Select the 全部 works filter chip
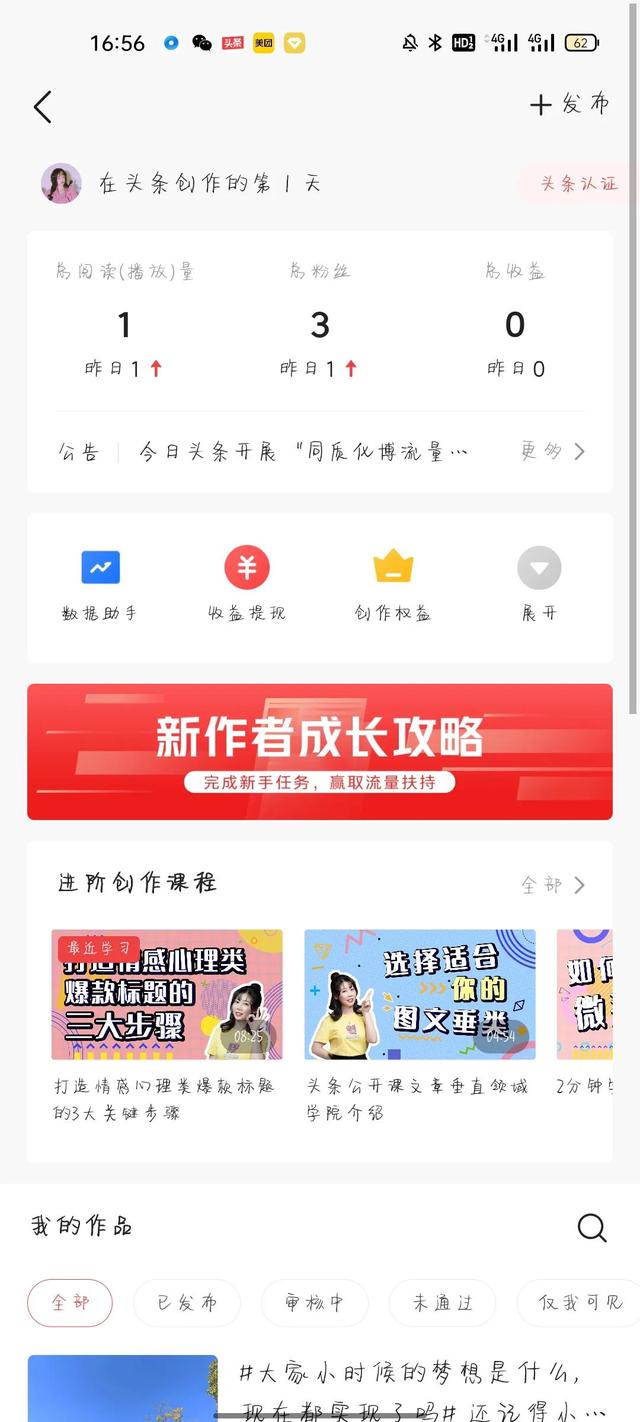 (x=70, y=1303)
